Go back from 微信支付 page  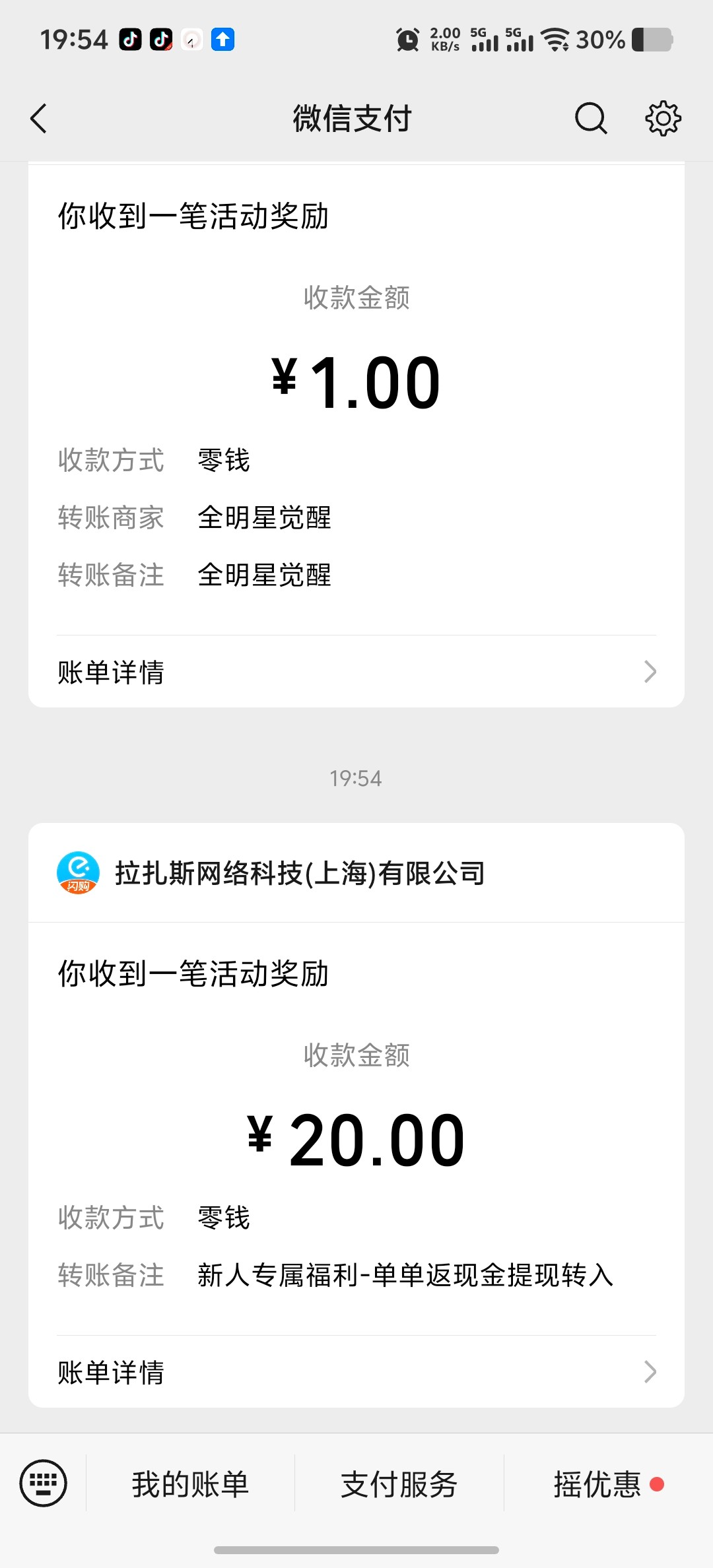[39, 119]
